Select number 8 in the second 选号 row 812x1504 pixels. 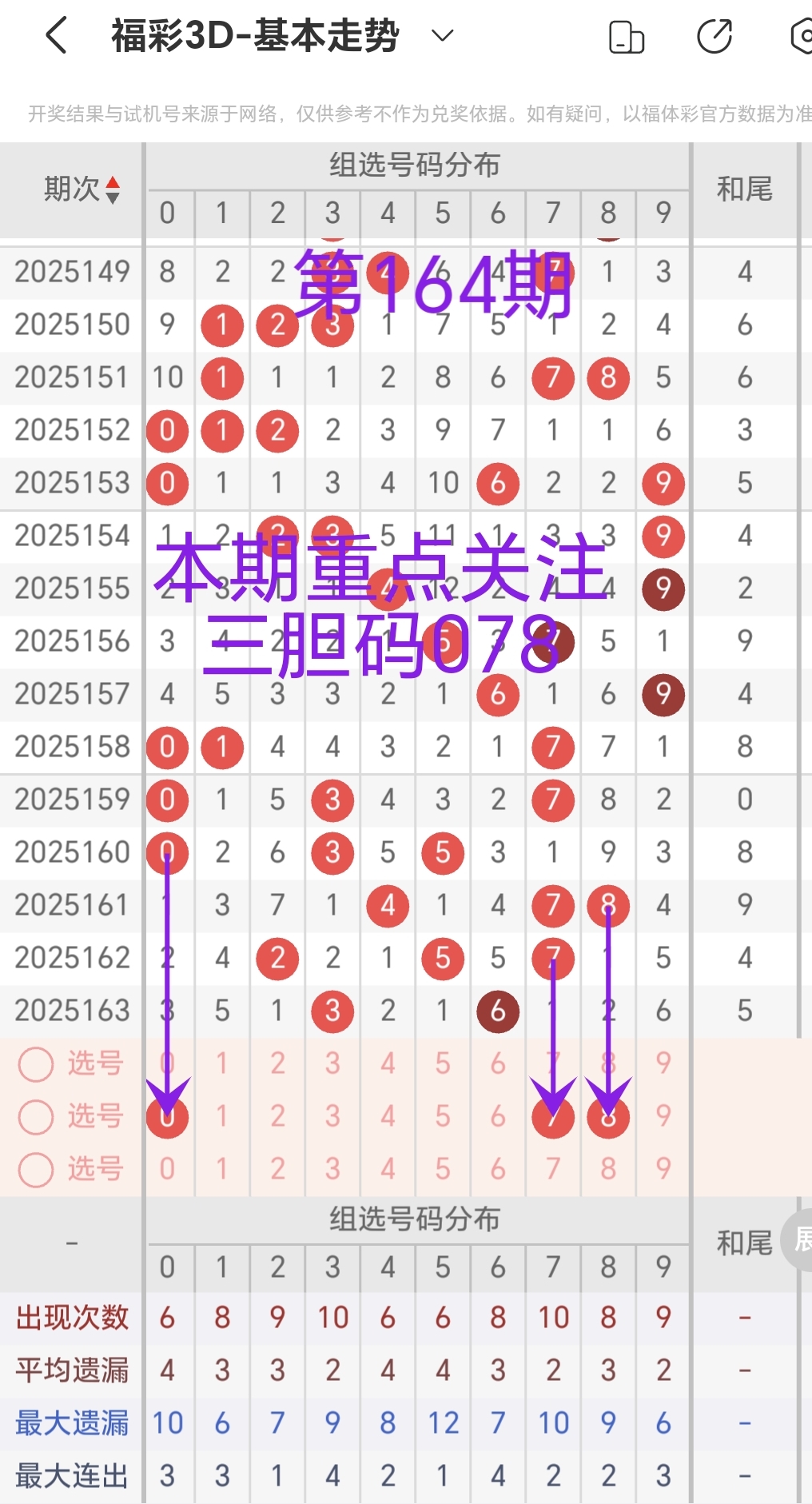pyautogui.click(x=608, y=1117)
